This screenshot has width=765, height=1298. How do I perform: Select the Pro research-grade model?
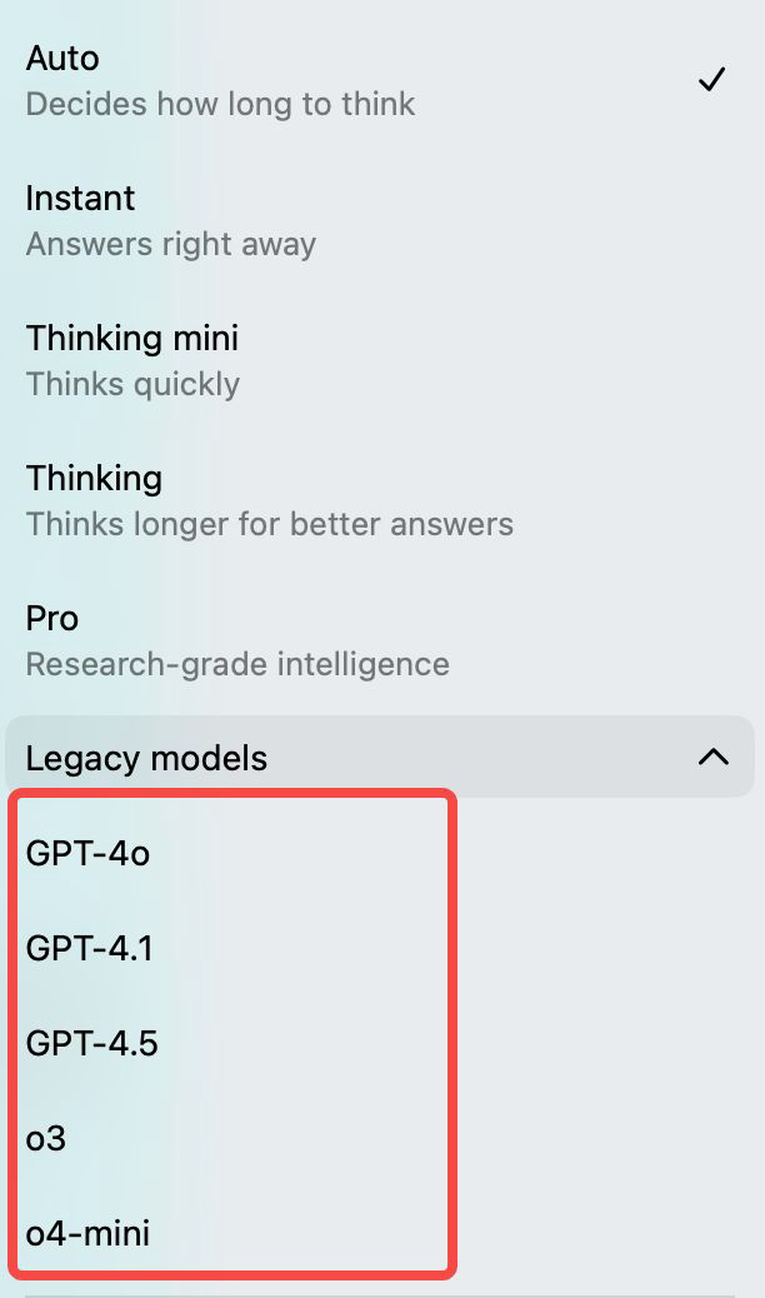[x=236, y=640]
